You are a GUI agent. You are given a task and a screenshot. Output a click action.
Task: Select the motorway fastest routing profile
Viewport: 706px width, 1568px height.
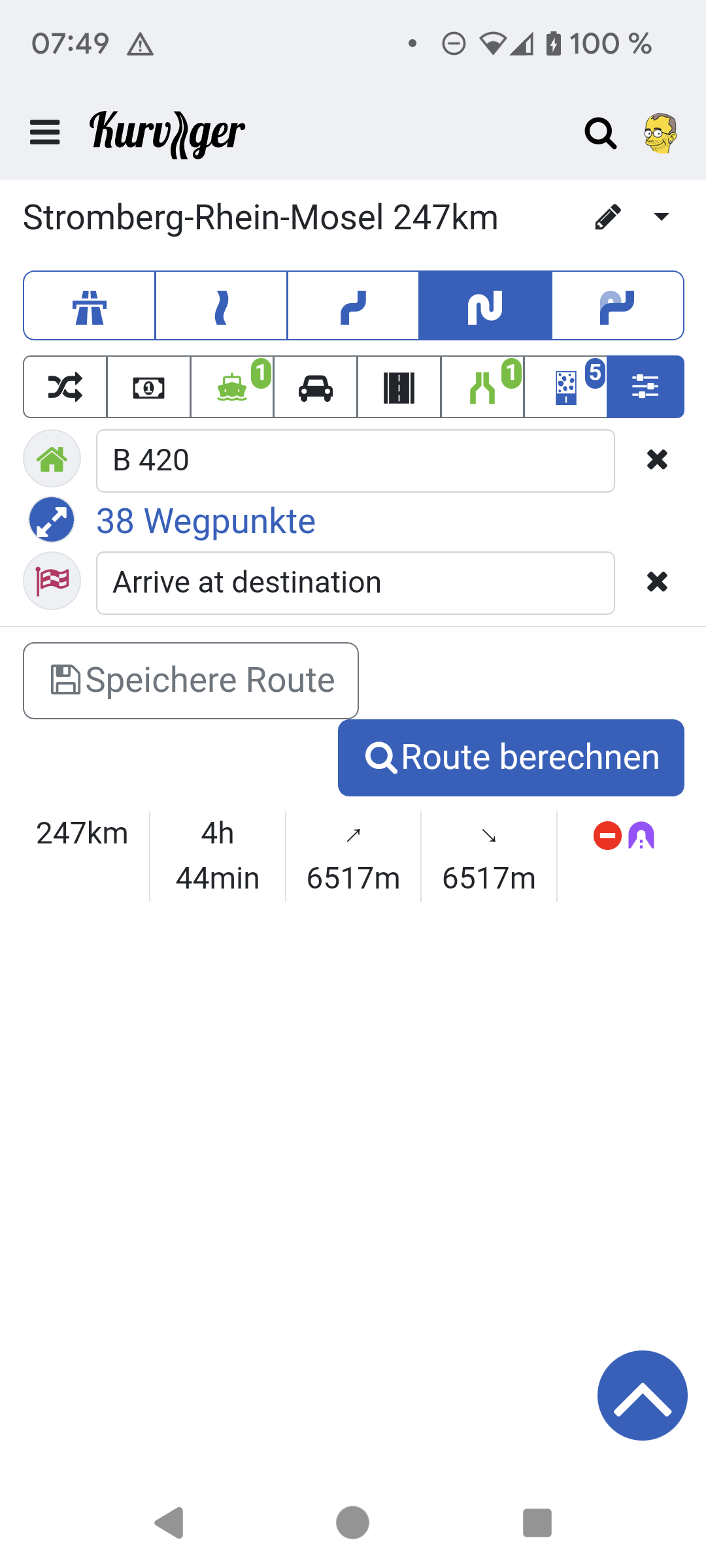coord(90,306)
